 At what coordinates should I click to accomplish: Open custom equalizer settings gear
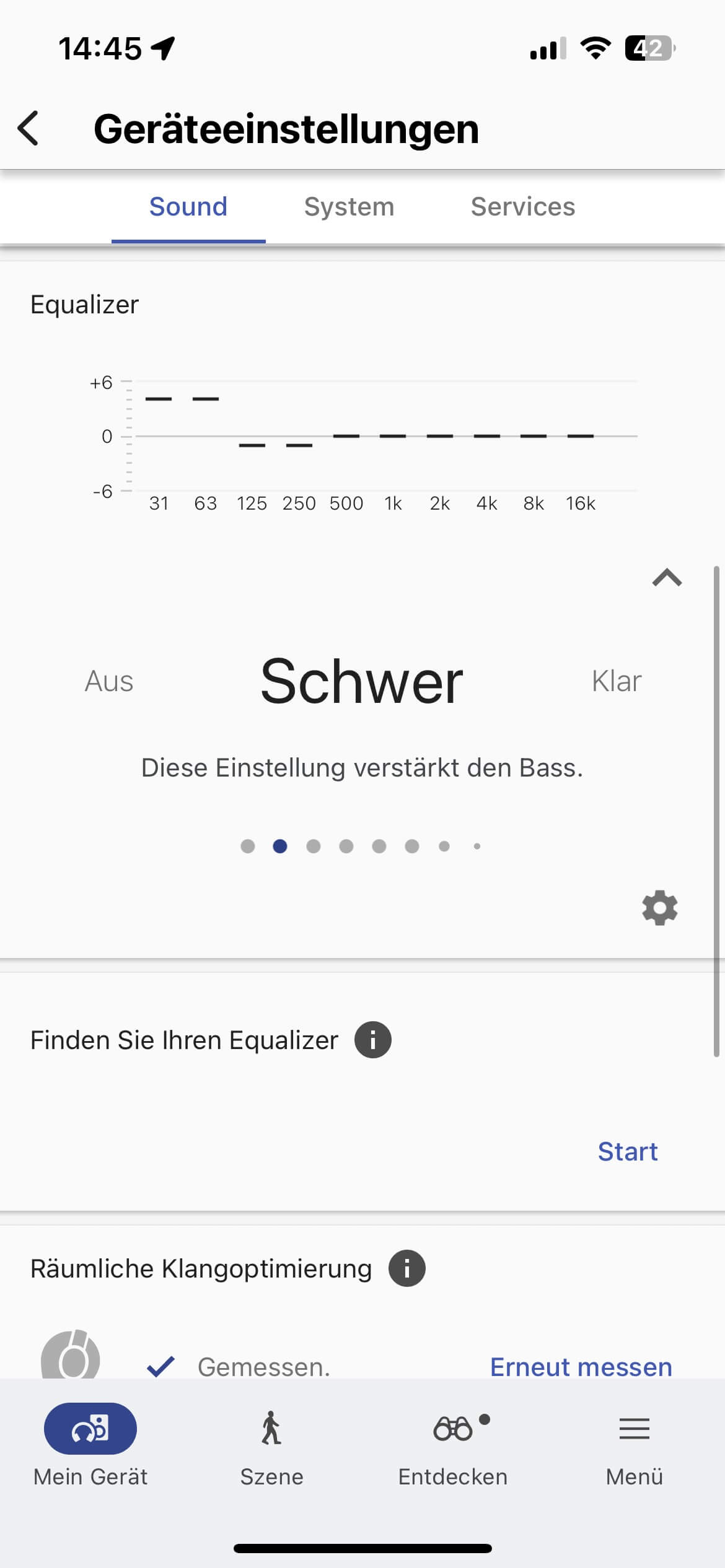pyautogui.click(x=659, y=908)
